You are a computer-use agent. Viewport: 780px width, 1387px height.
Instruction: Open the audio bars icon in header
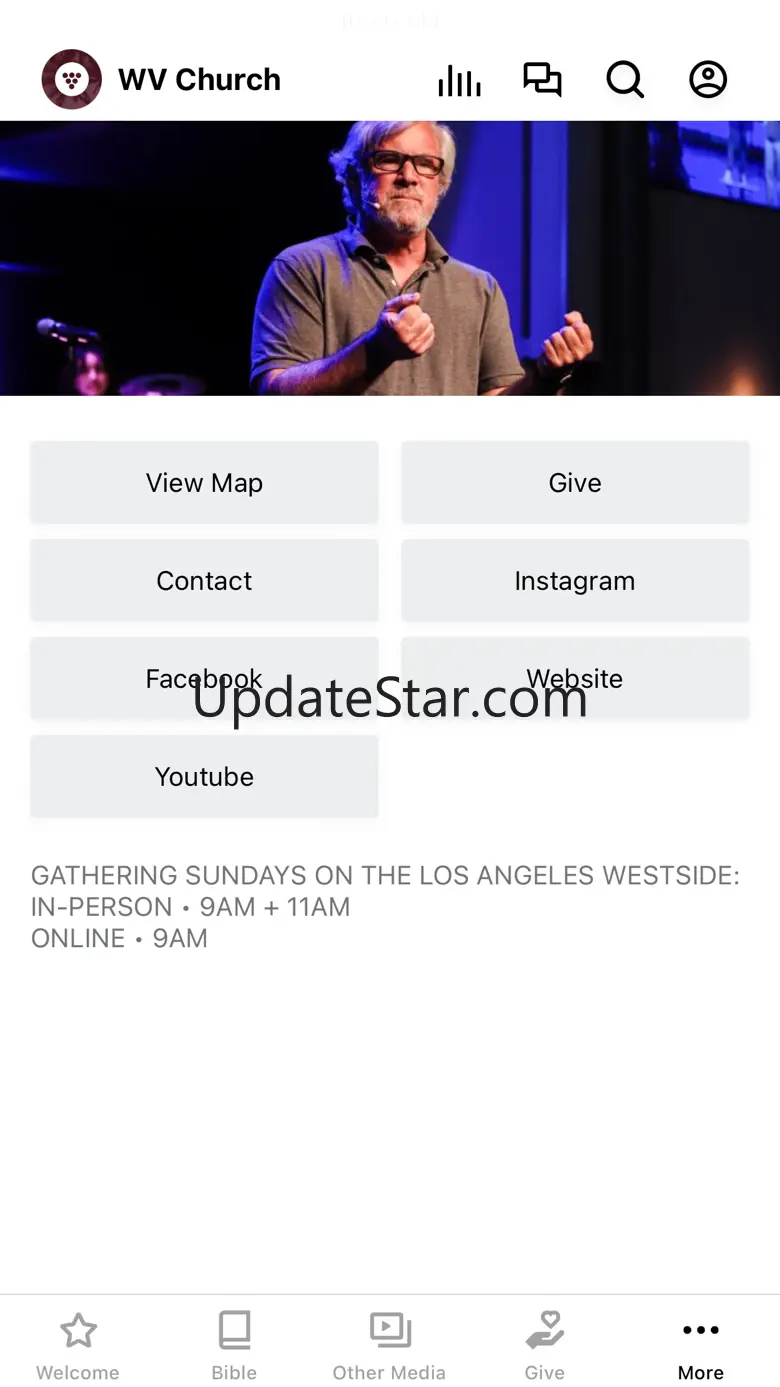coord(459,80)
